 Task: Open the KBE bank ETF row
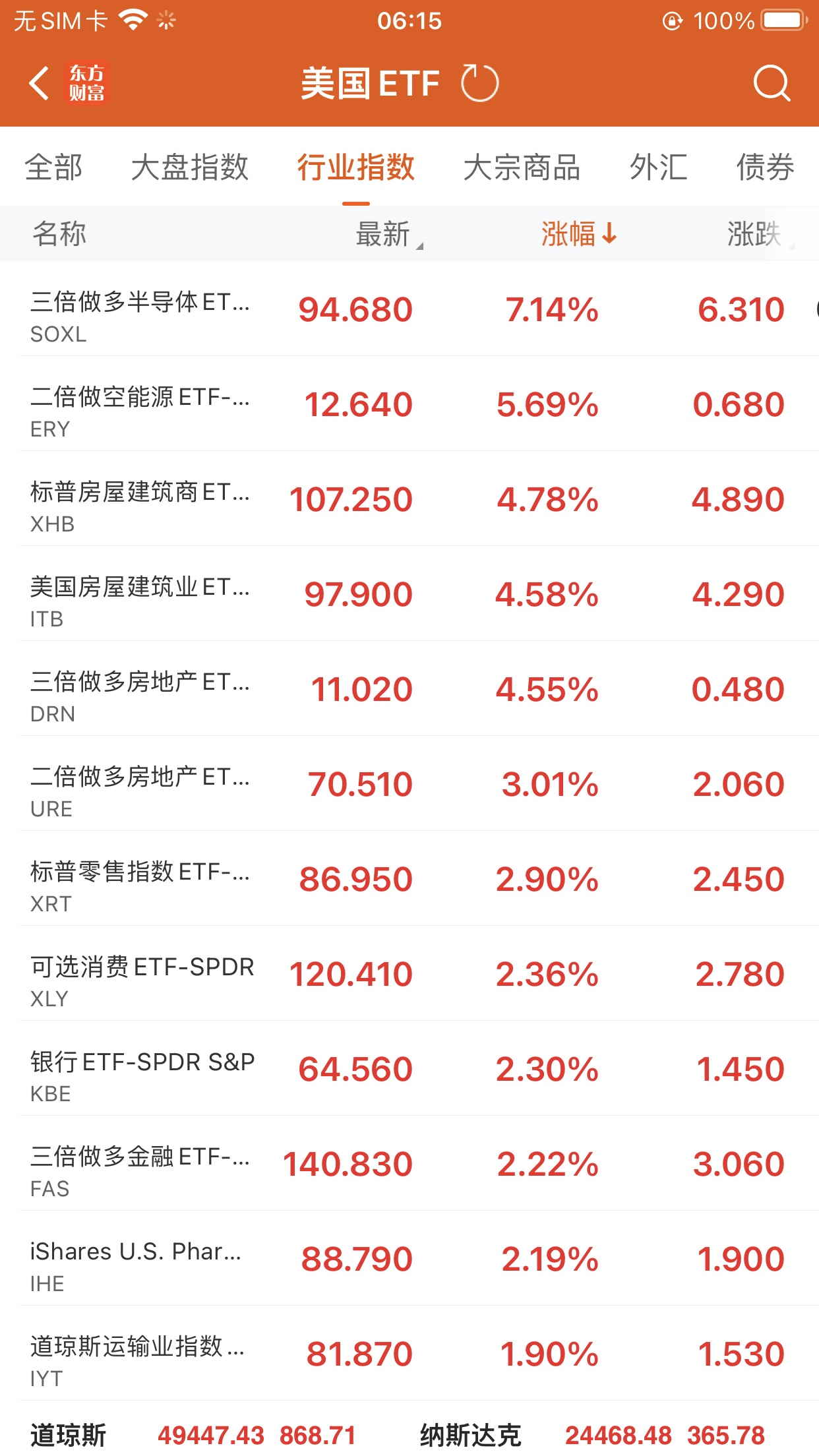click(409, 1070)
